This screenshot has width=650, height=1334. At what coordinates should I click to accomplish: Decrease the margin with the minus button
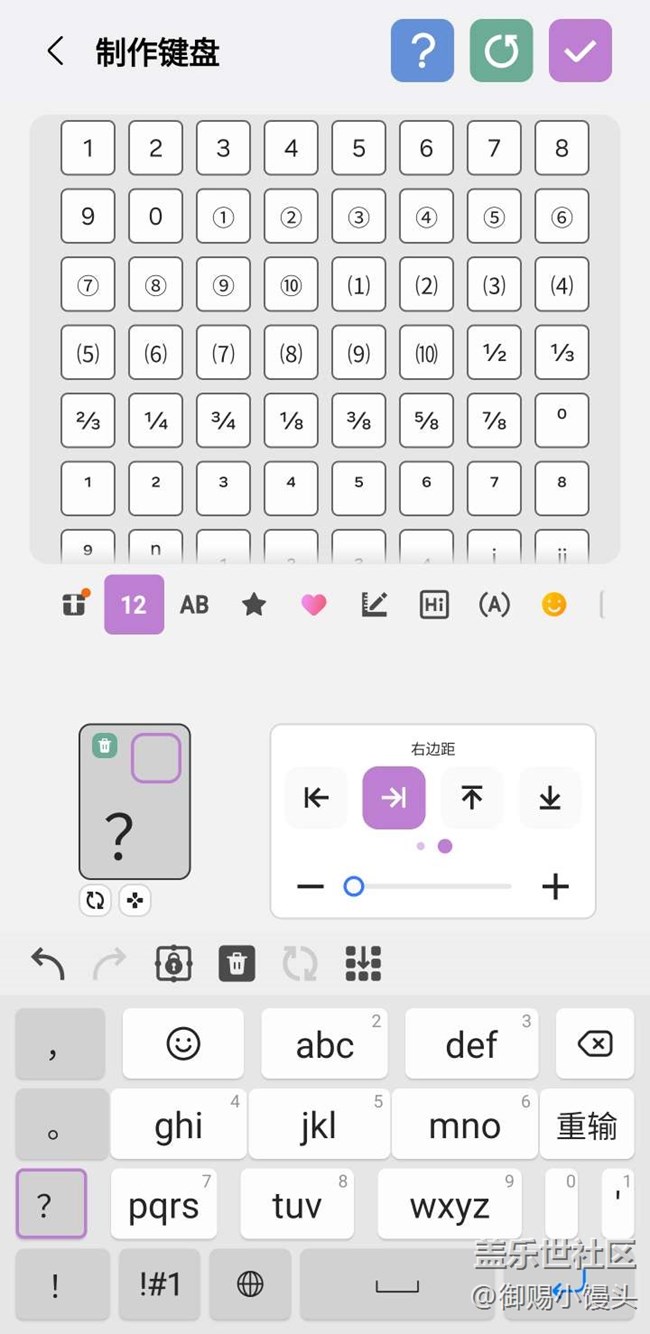pos(310,886)
